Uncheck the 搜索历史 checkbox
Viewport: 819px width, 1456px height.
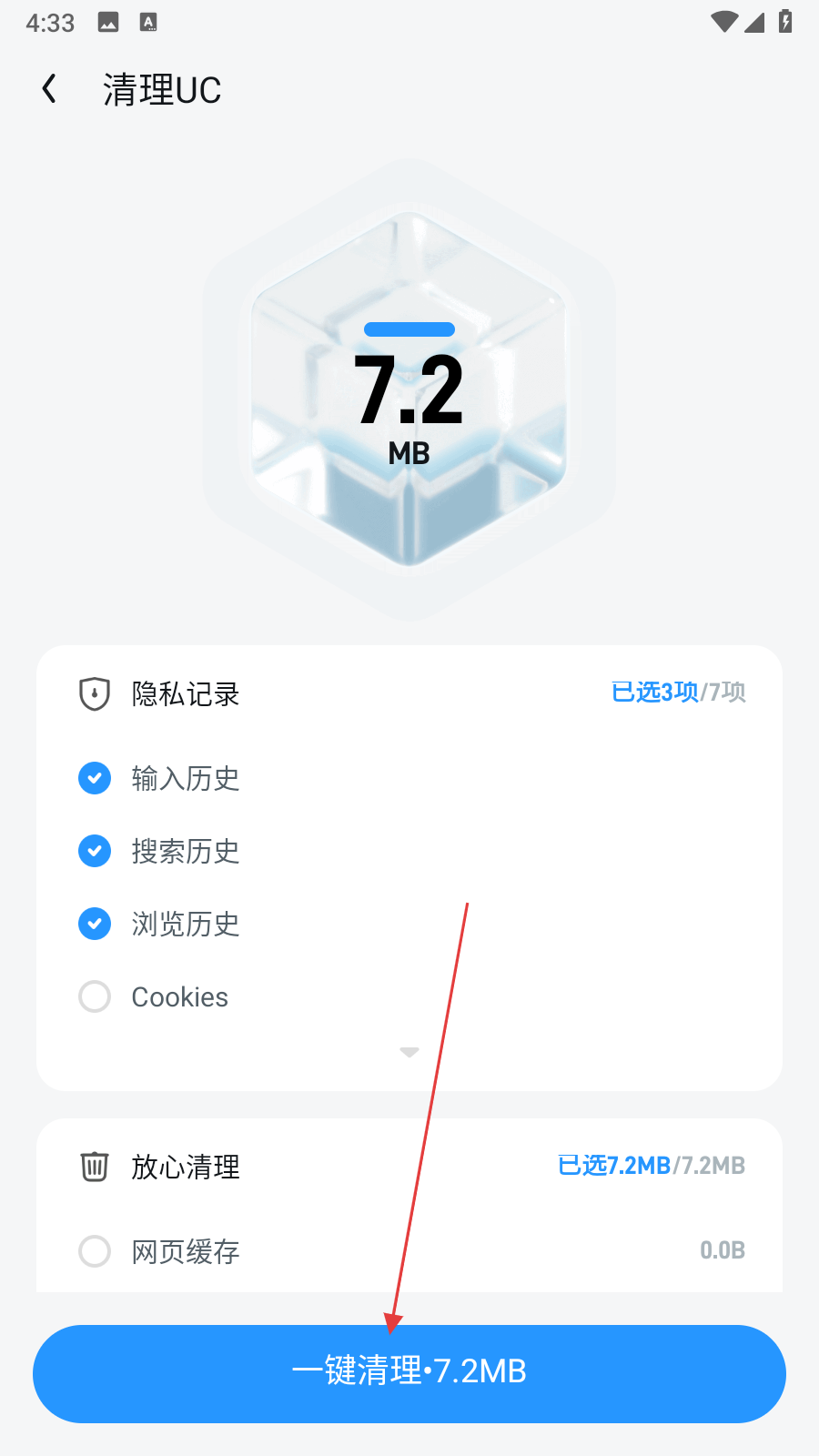pyautogui.click(x=95, y=851)
